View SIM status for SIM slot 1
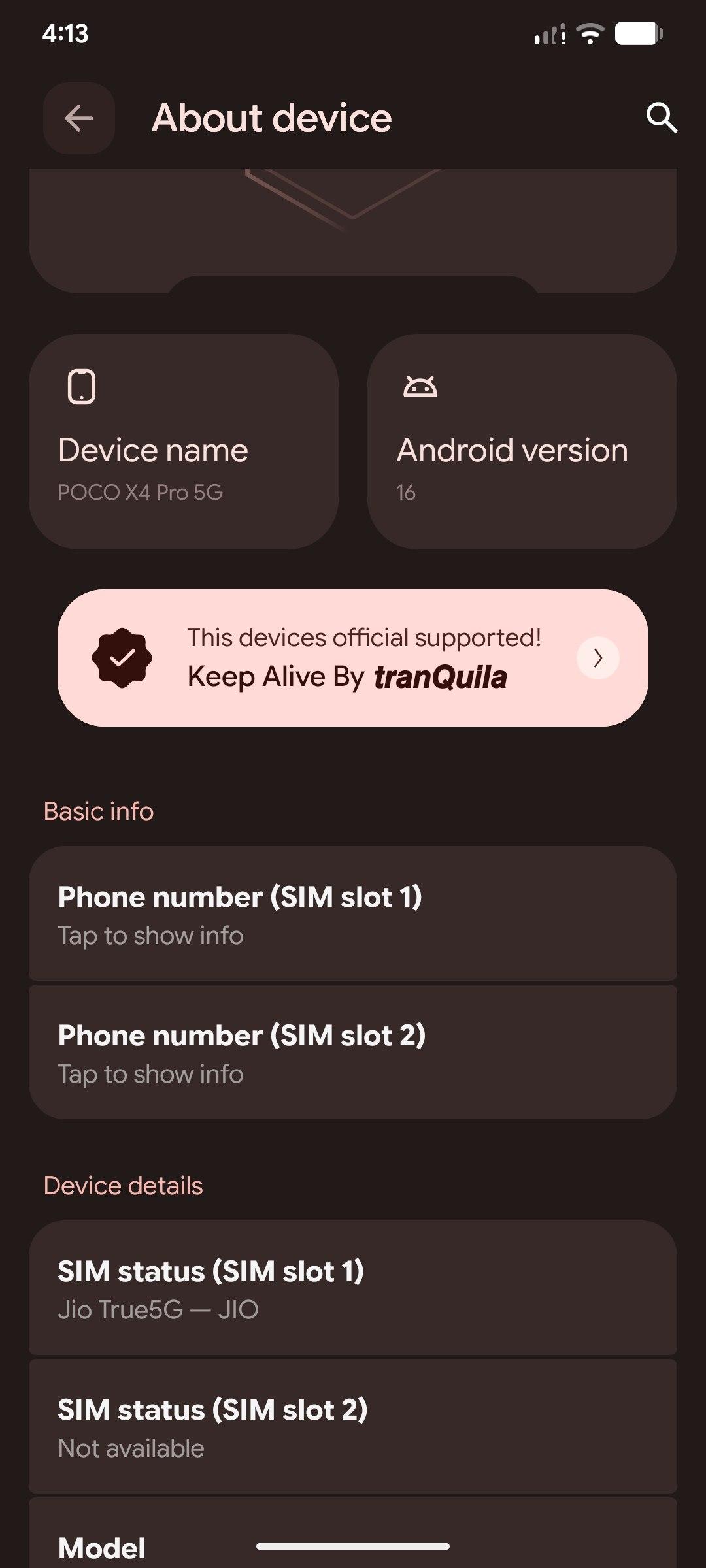This screenshot has height=1568, width=706. pos(353,1288)
